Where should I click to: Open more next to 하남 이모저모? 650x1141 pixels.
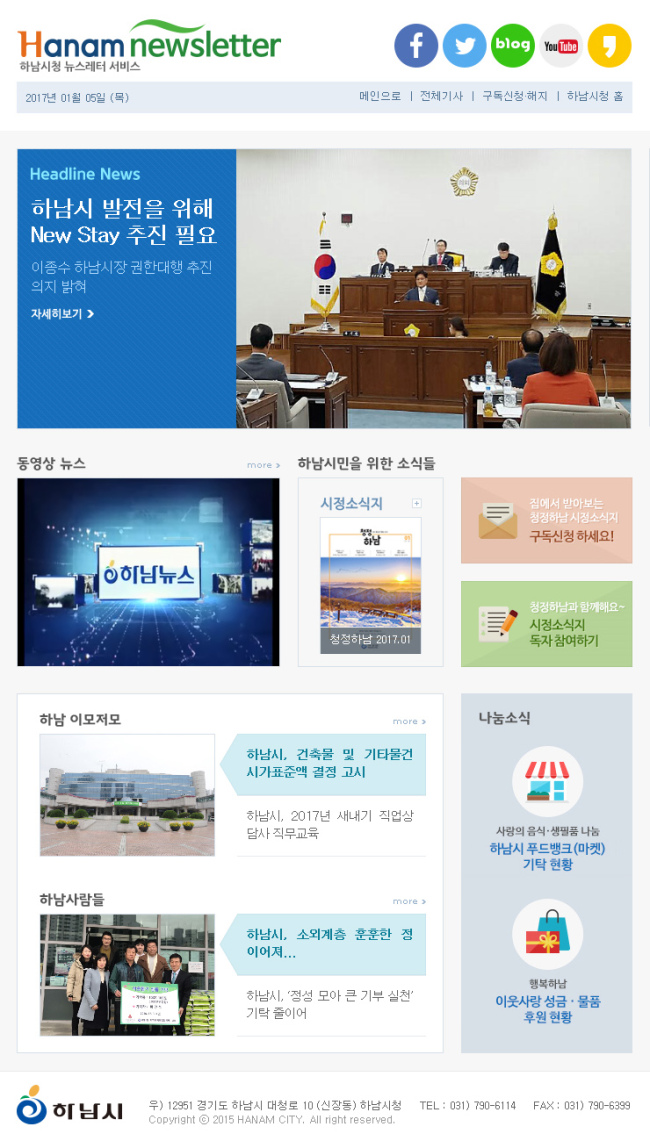(x=409, y=721)
